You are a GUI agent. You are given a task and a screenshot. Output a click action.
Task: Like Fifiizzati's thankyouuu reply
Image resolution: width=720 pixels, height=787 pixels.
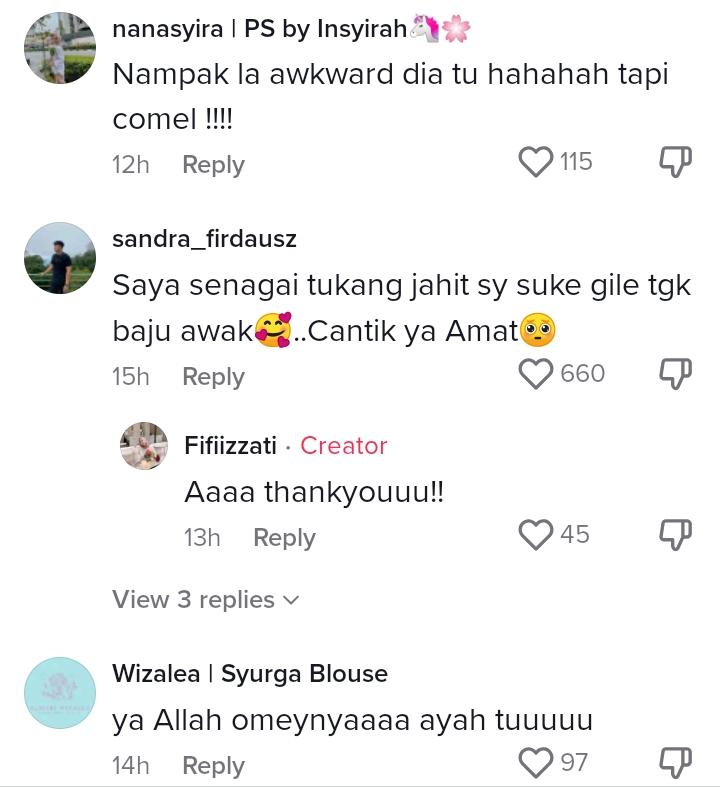[537, 535]
